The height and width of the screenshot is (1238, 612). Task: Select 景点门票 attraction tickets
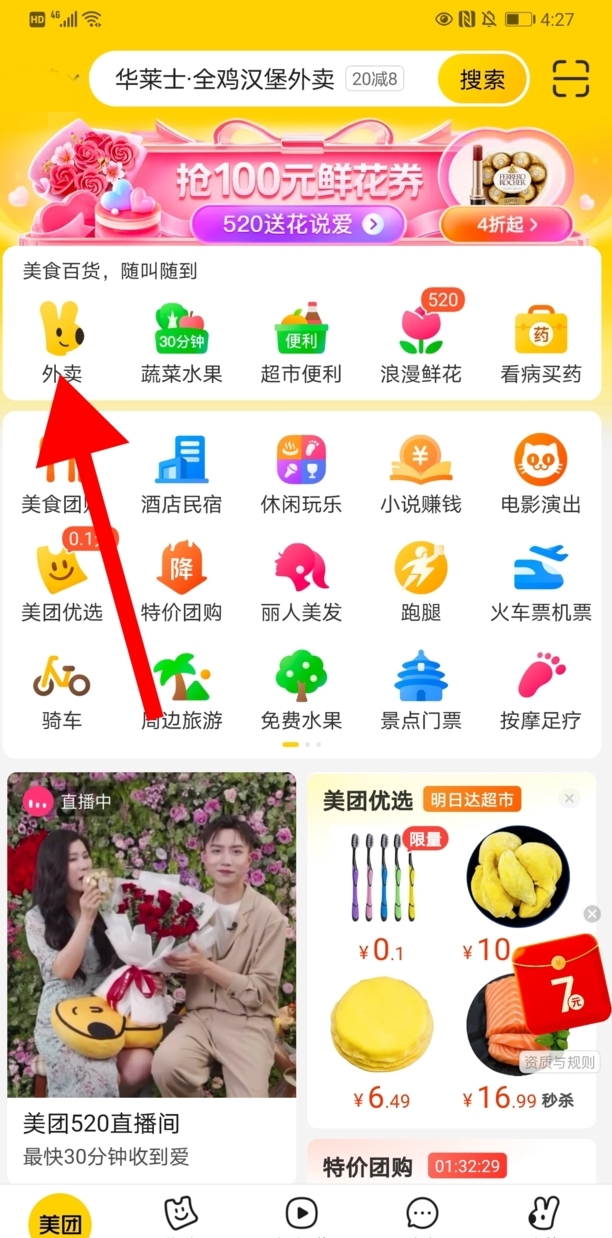point(421,690)
